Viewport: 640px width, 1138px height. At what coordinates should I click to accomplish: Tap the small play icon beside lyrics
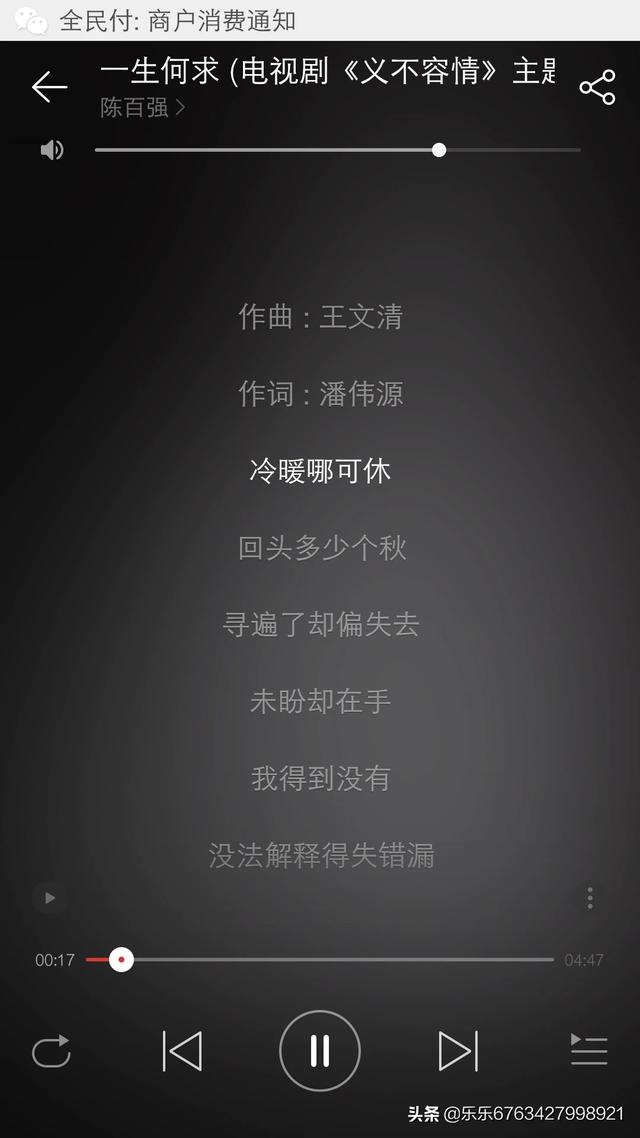click(x=50, y=898)
